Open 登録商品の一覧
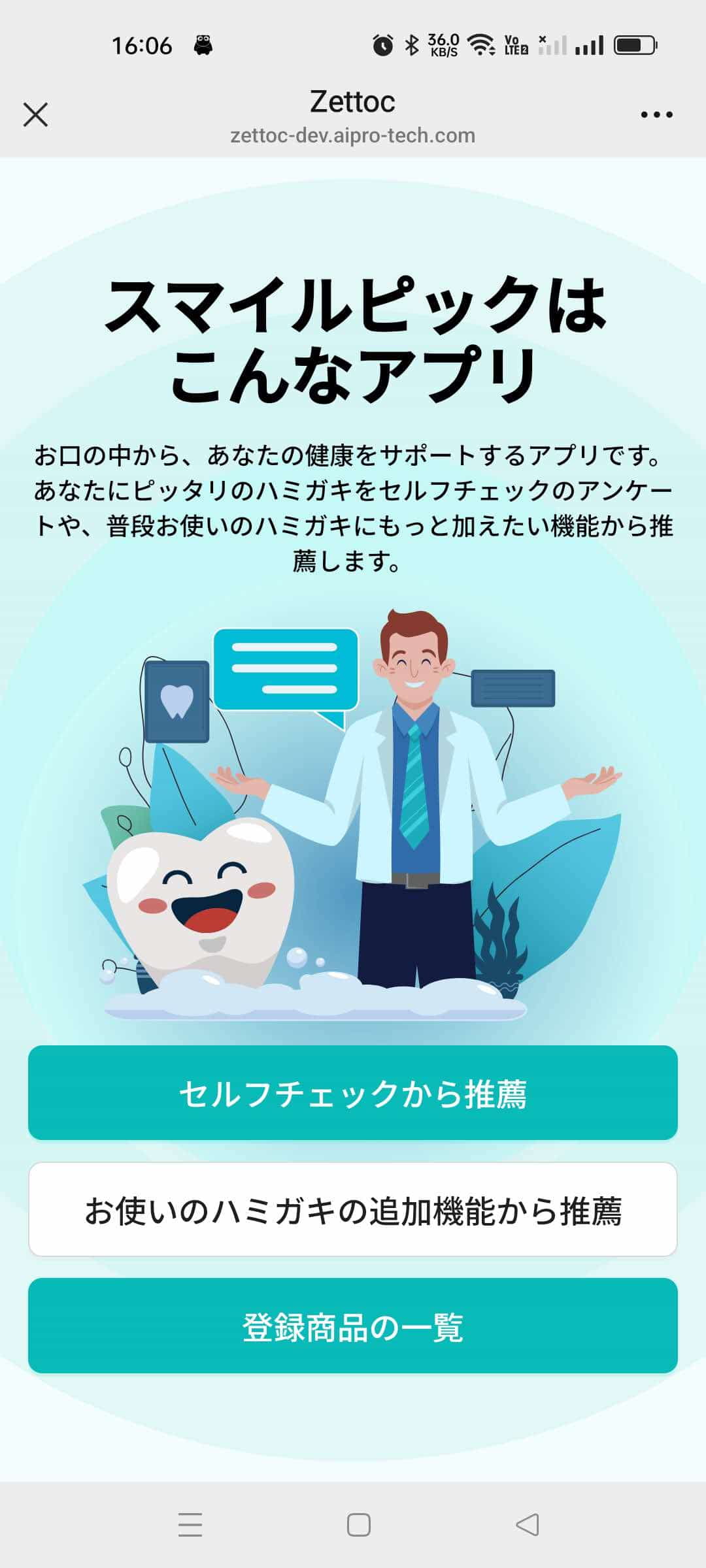 353,1326
